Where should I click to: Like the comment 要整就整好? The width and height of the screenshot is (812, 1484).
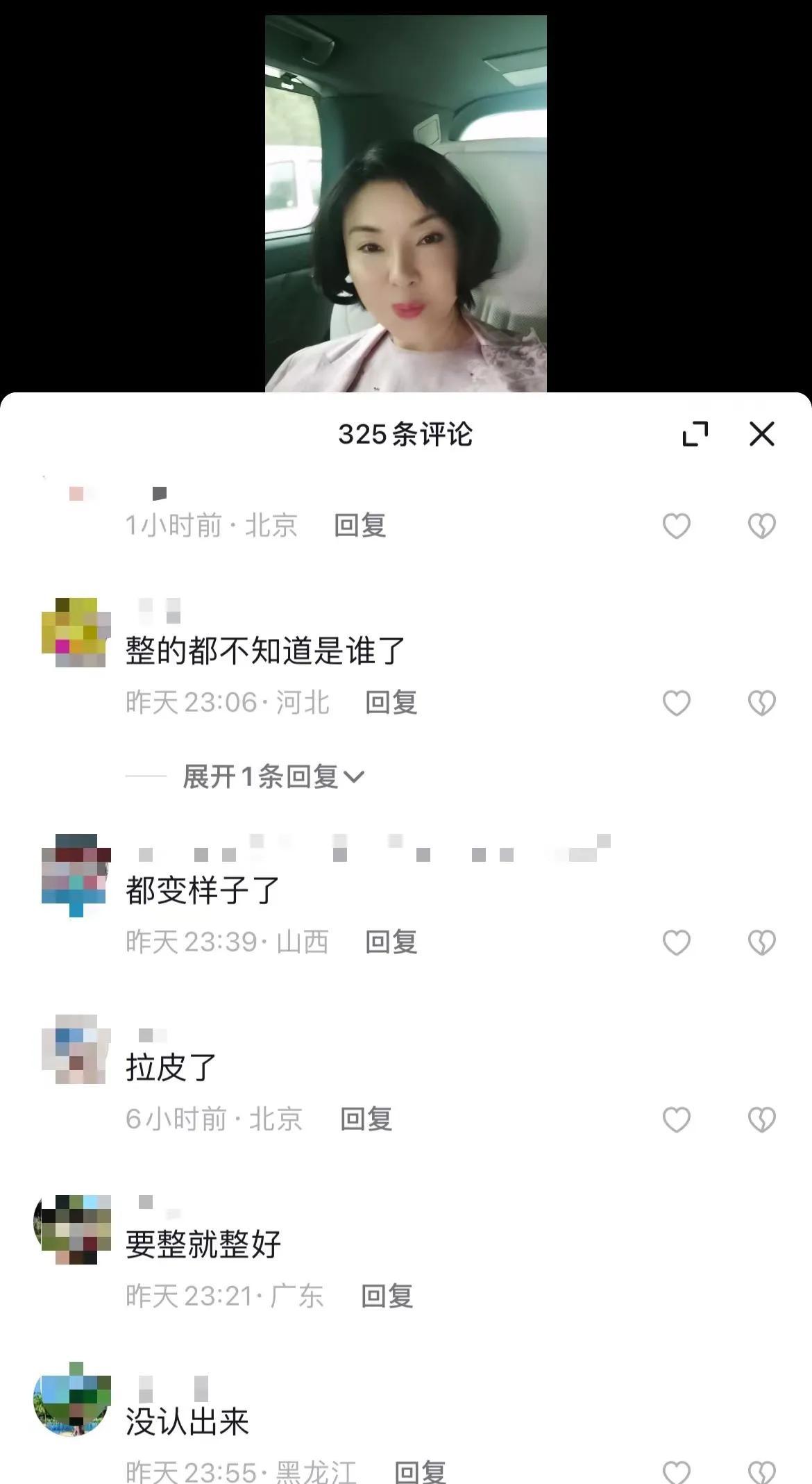(x=676, y=1297)
